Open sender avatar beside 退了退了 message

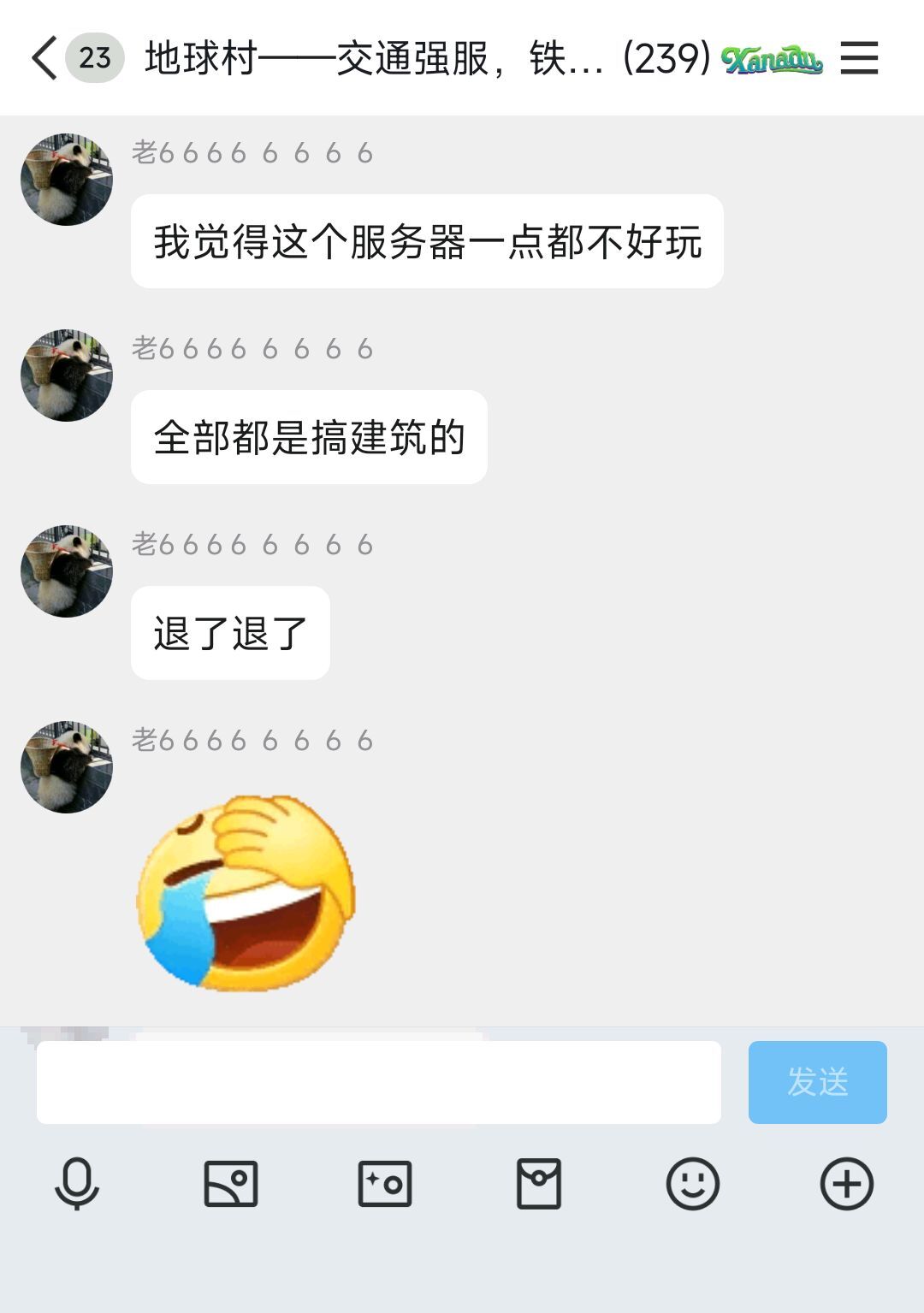(x=67, y=571)
